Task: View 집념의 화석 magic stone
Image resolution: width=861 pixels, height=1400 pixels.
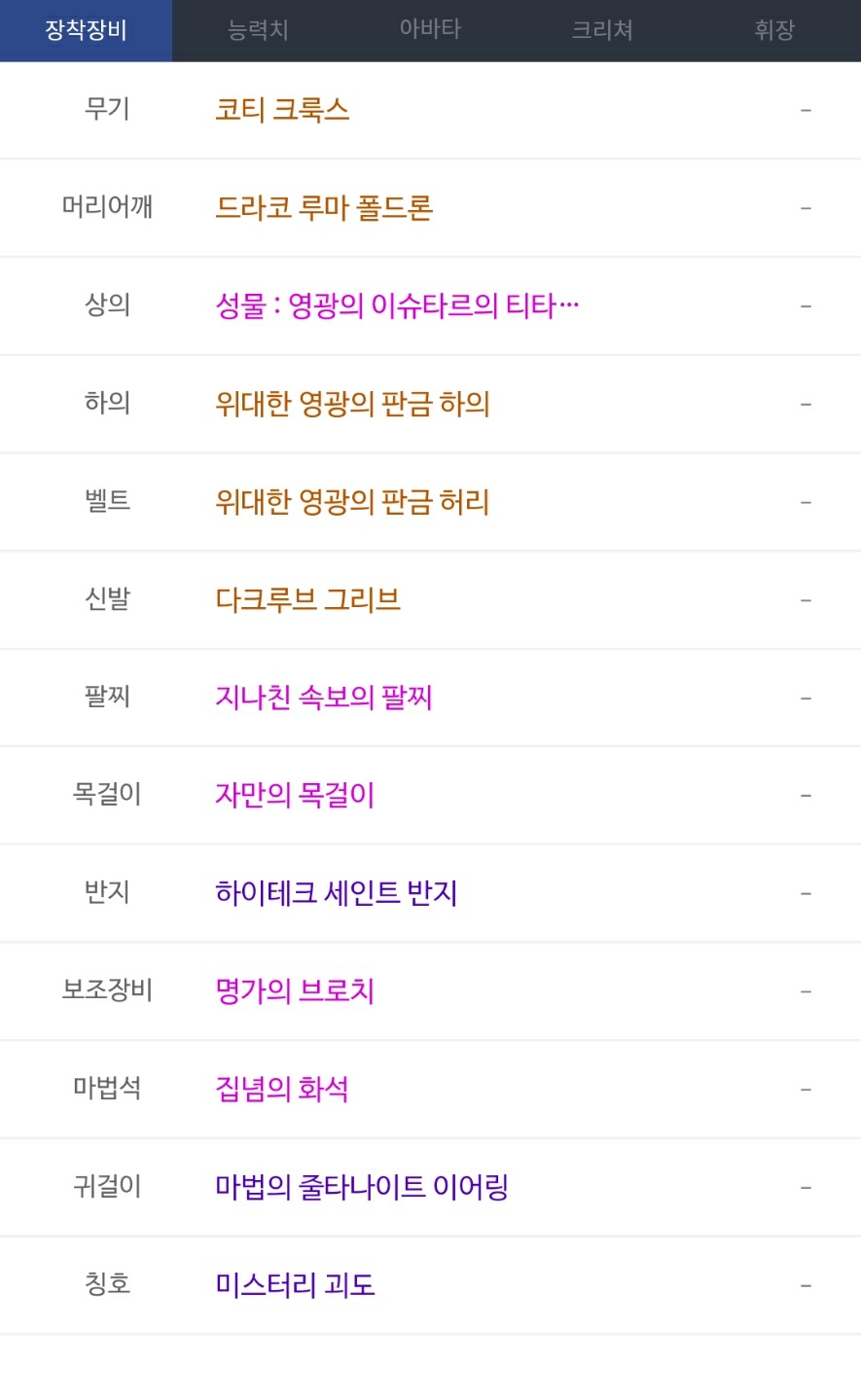Action: (282, 1090)
